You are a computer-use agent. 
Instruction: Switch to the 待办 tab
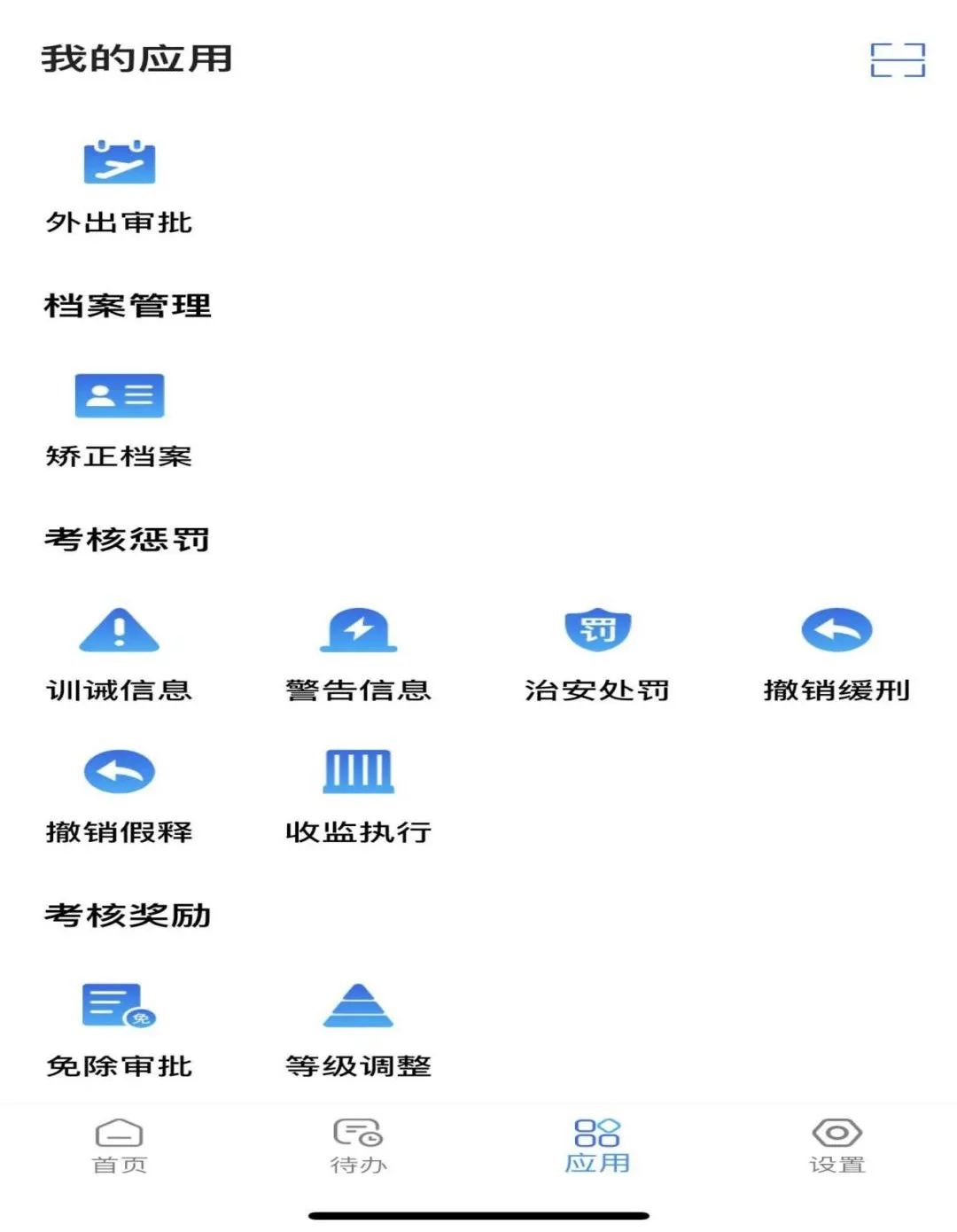coord(358,1146)
